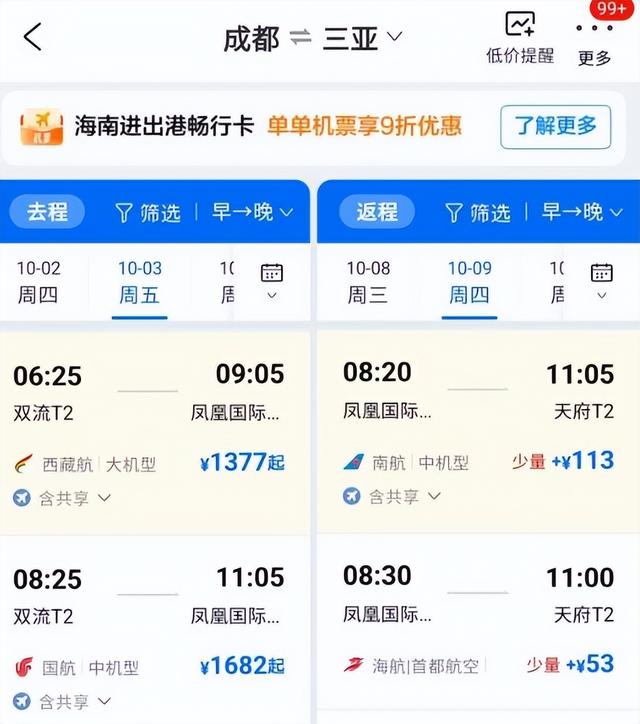Select the 10-03 周五 departure date
This screenshot has width=640, height=724.
139,282
